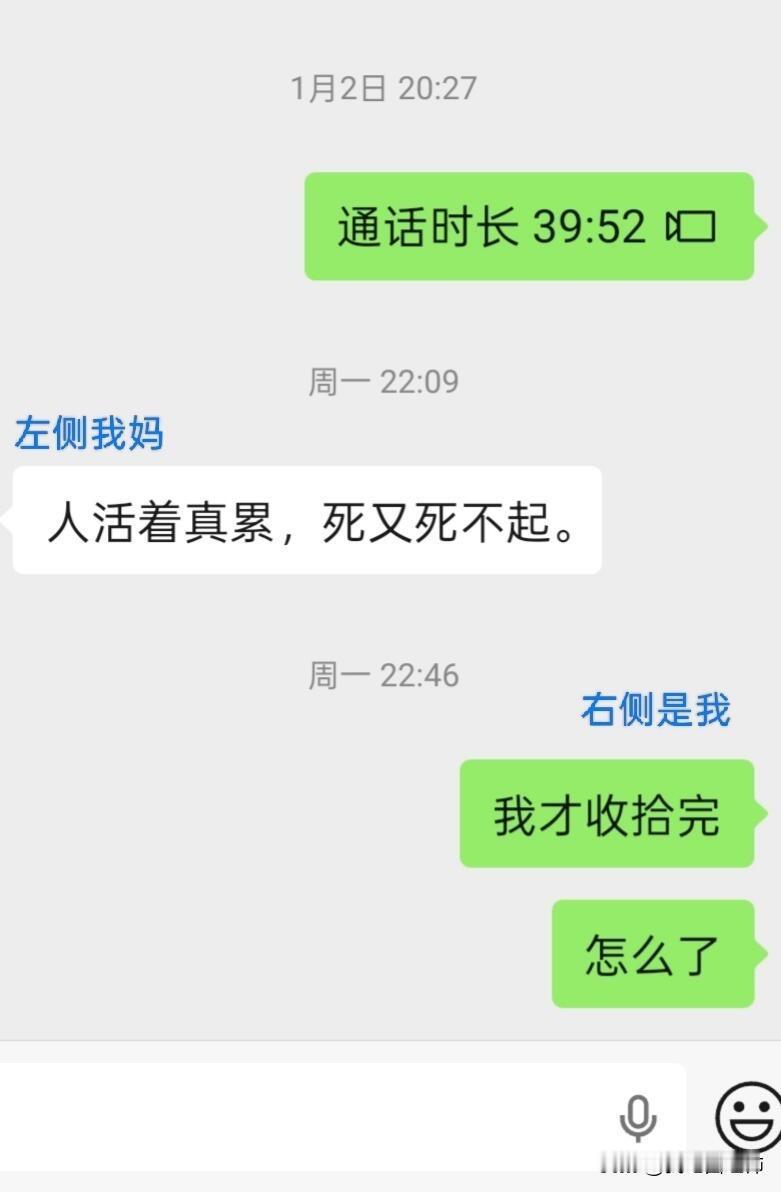Click the blue annotation 左侧我妈

tap(89, 433)
